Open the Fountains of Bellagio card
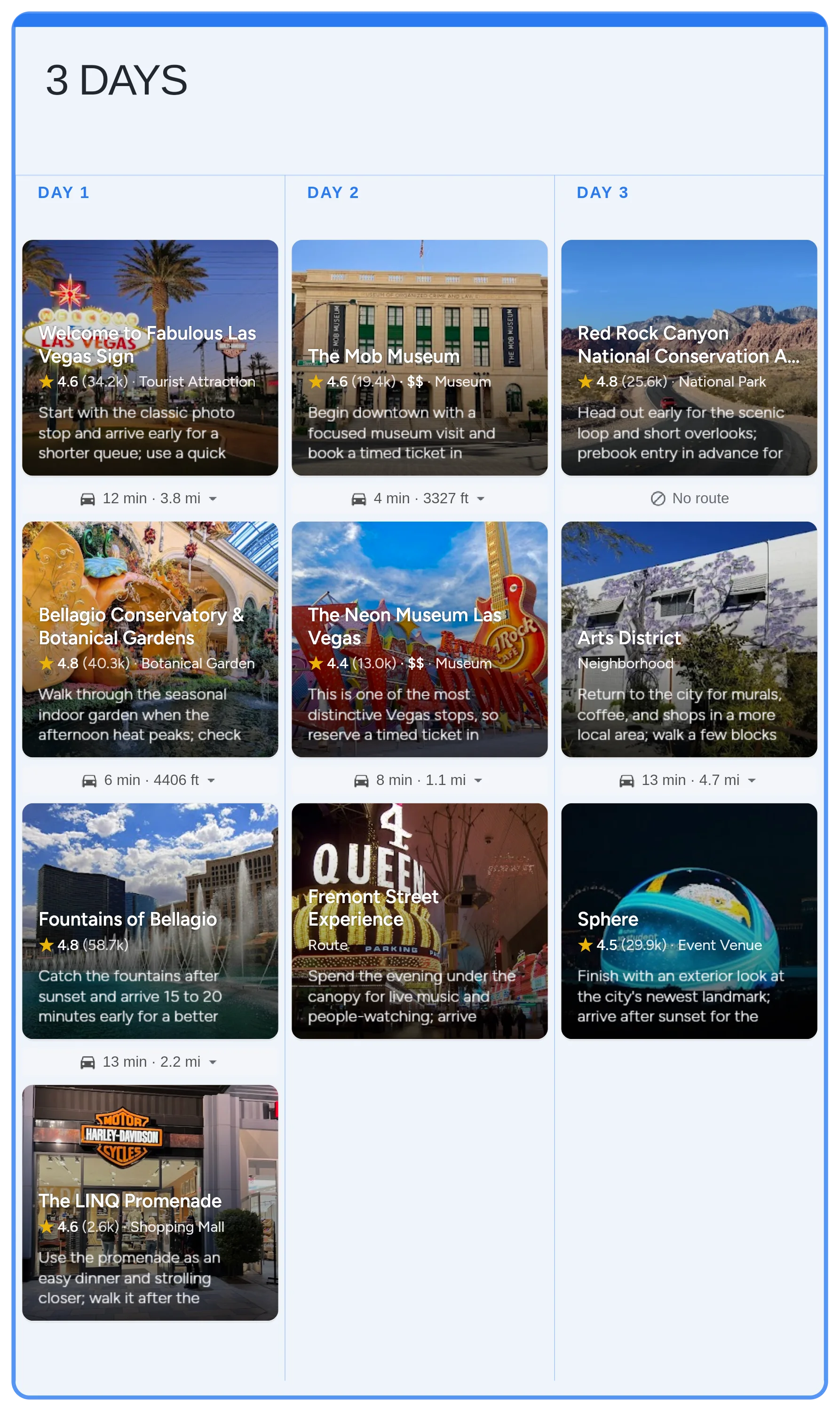 (x=150, y=920)
